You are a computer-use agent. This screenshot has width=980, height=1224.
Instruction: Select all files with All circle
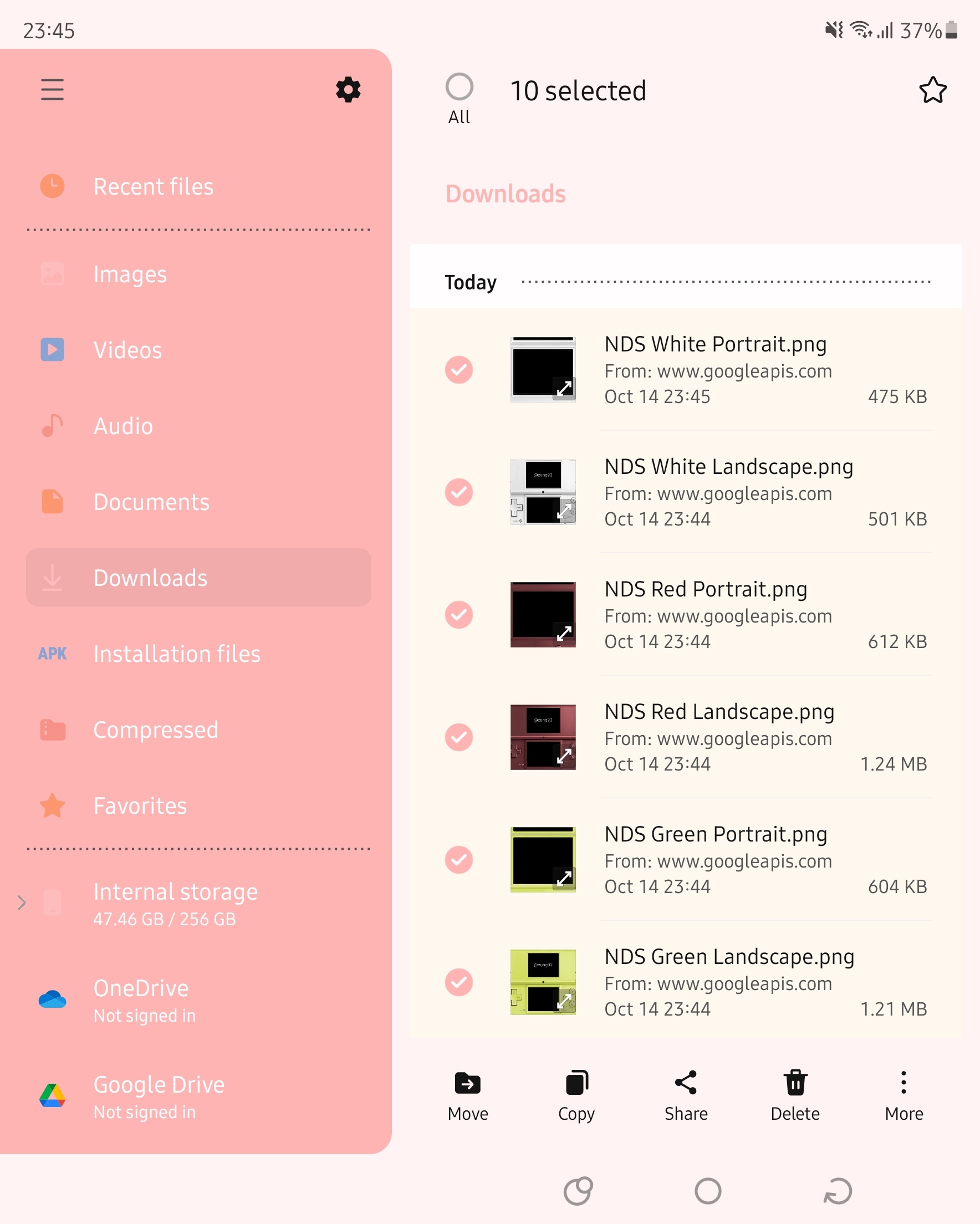click(459, 88)
